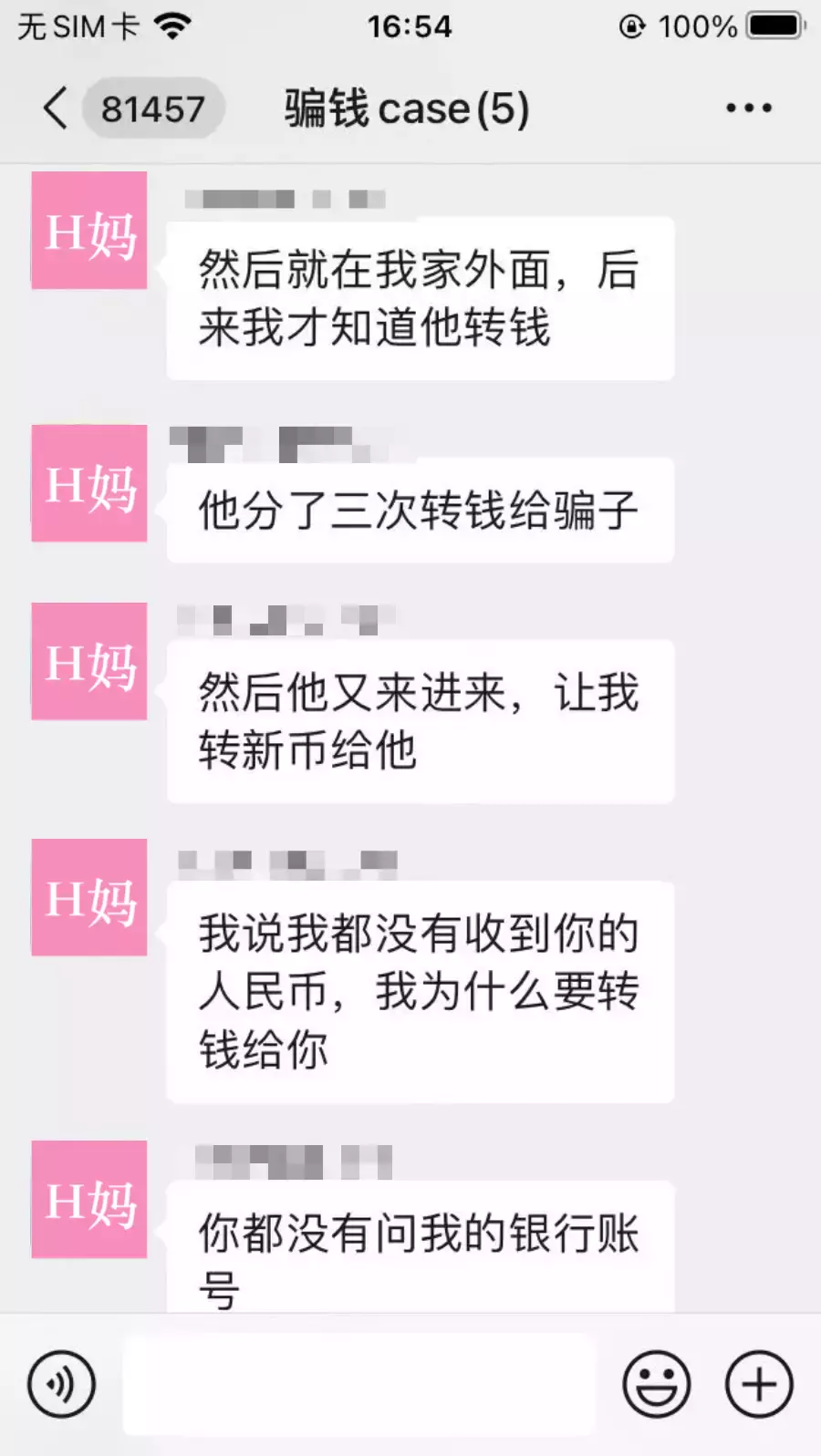821x1456 pixels.
Task: Select the unread count badge 81457
Action: point(153,107)
